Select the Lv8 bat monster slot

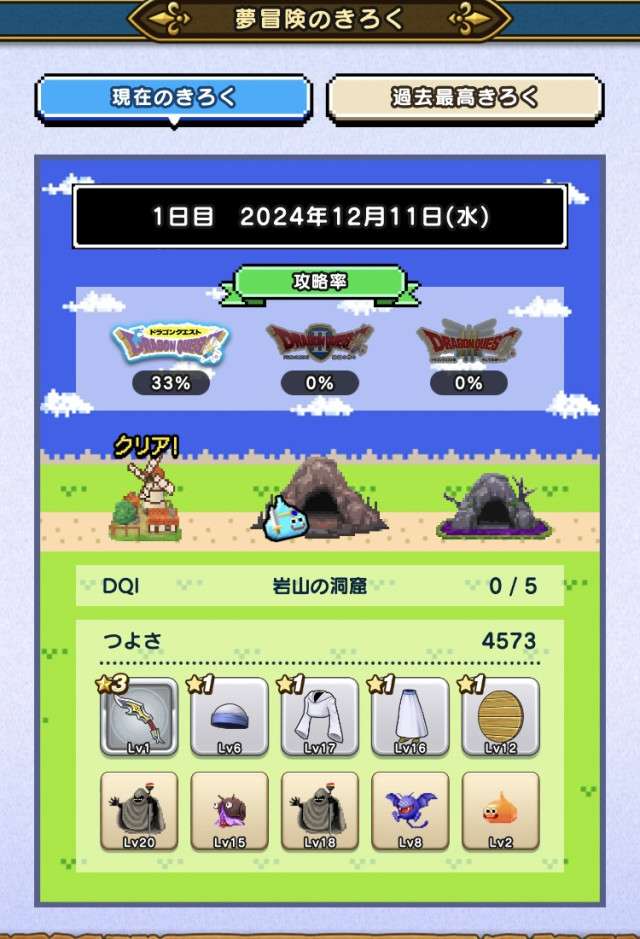tap(410, 811)
